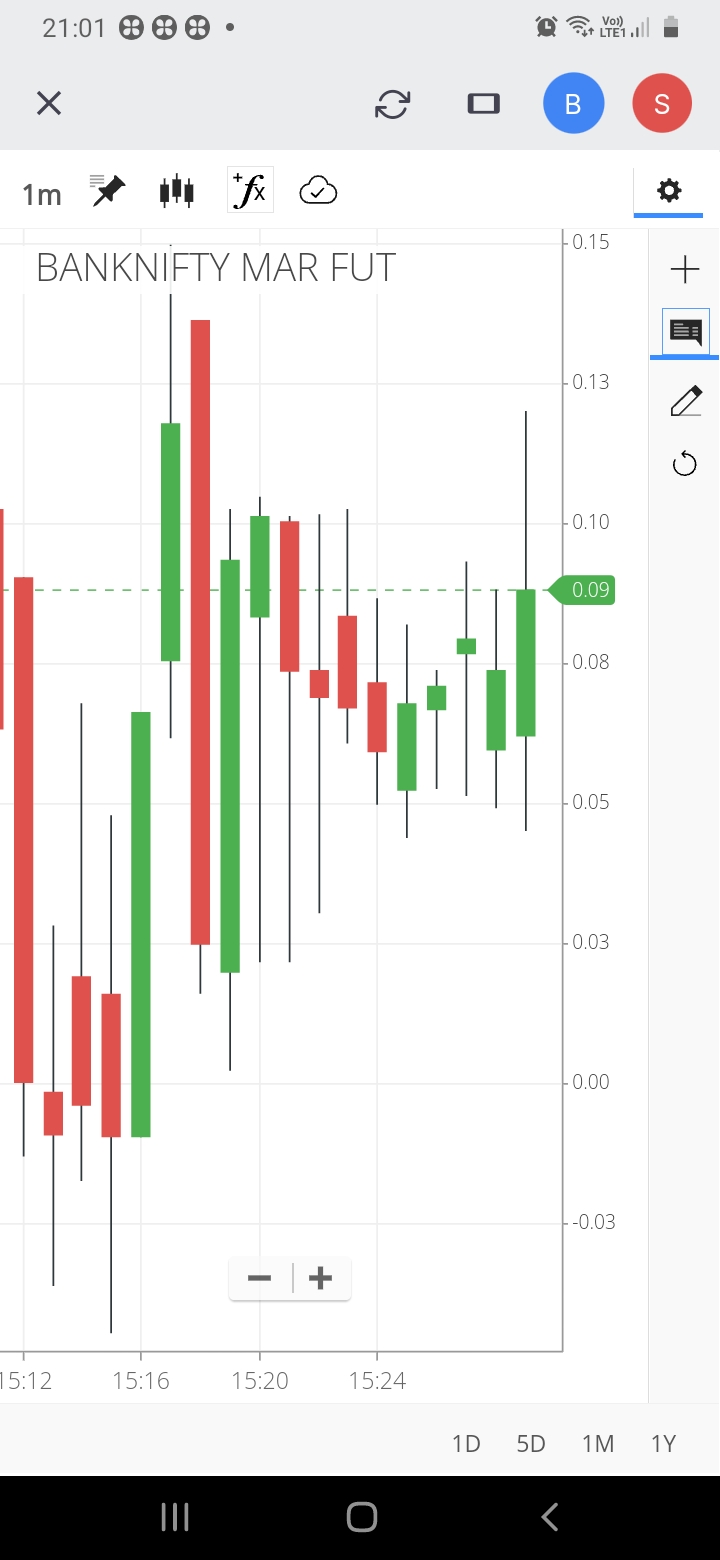The width and height of the screenshot is (720, 1560).
Task: Toggle the comments panel icon
Action: (x=684, y=331)
